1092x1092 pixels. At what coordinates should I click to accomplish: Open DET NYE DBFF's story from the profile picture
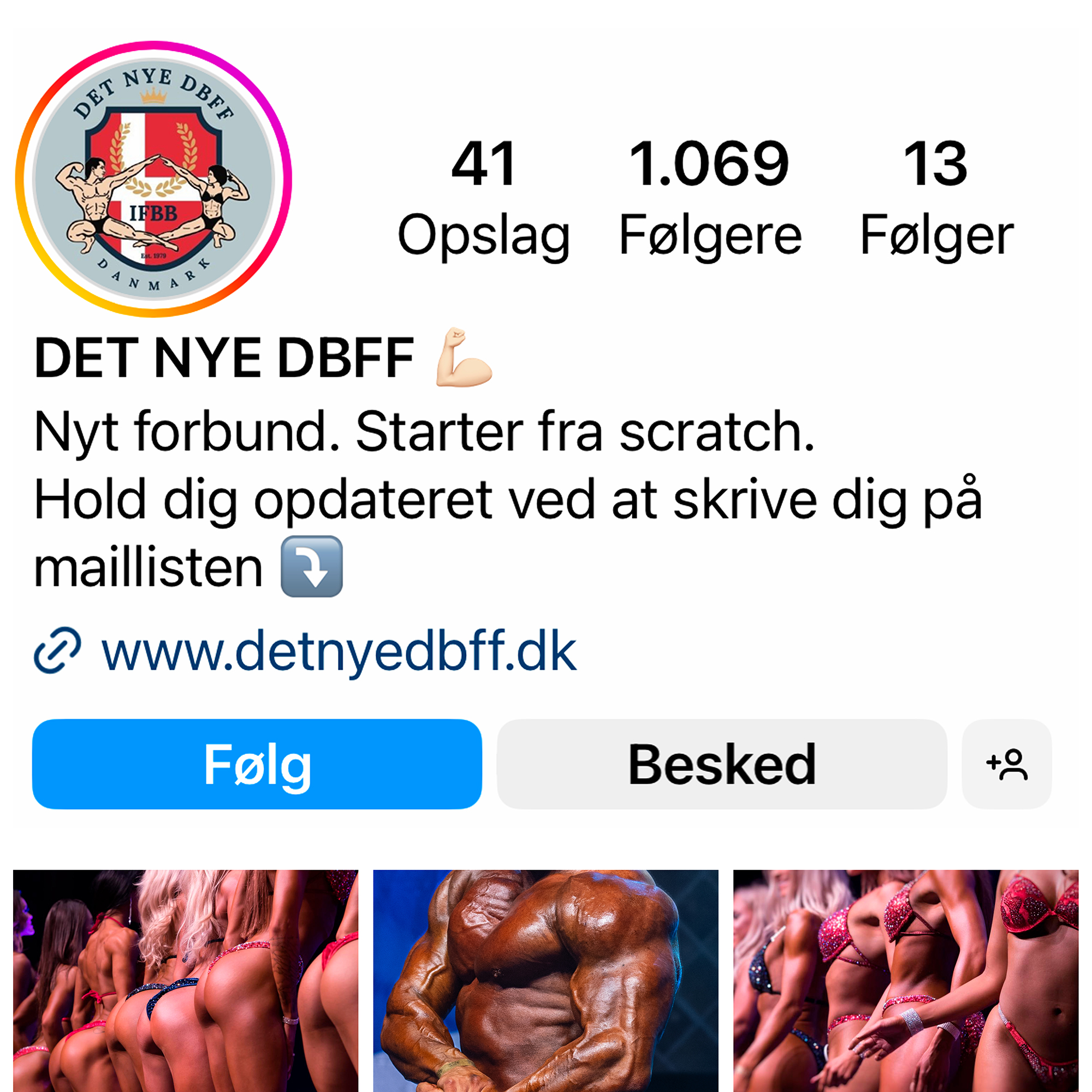pos(153,179)
